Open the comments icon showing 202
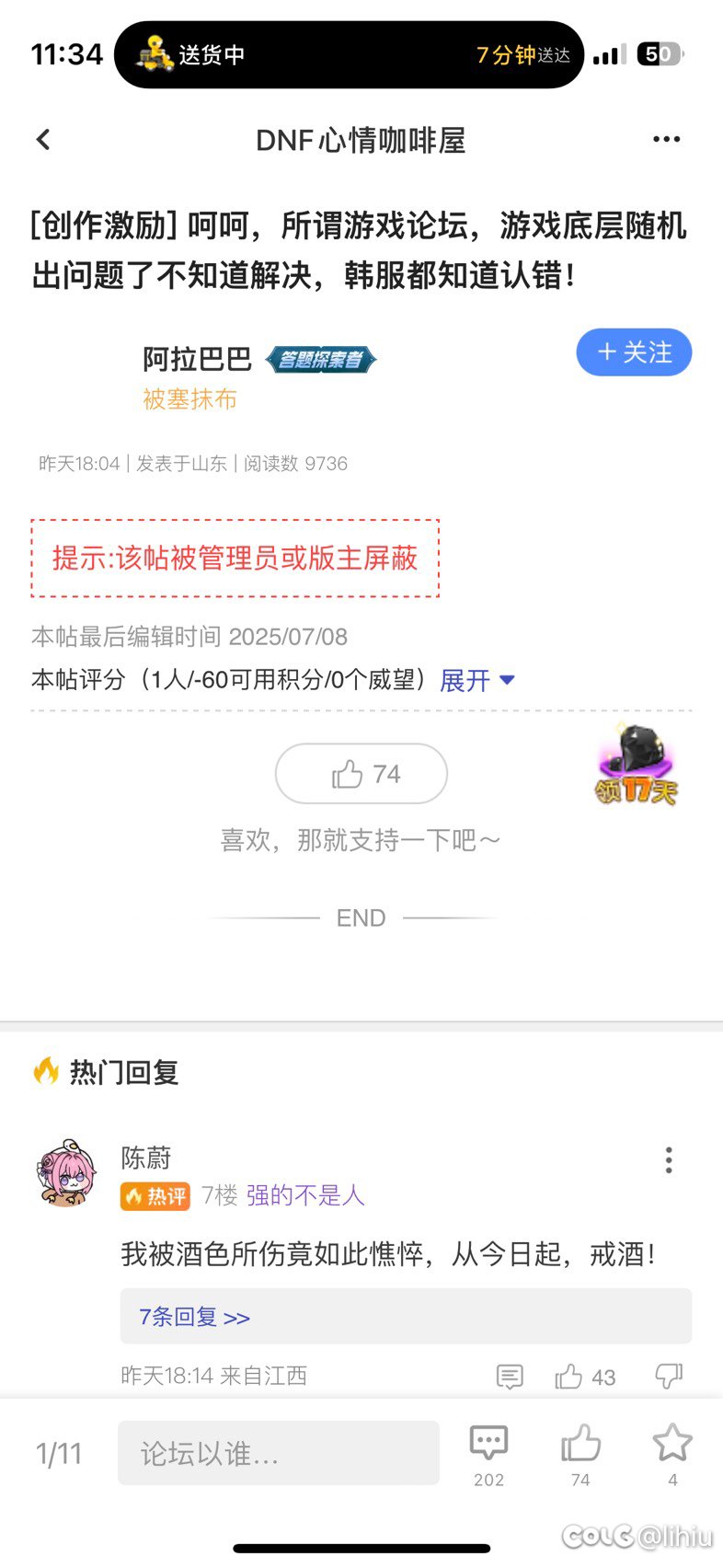Screen dimensions: 723x1568 488,1454
